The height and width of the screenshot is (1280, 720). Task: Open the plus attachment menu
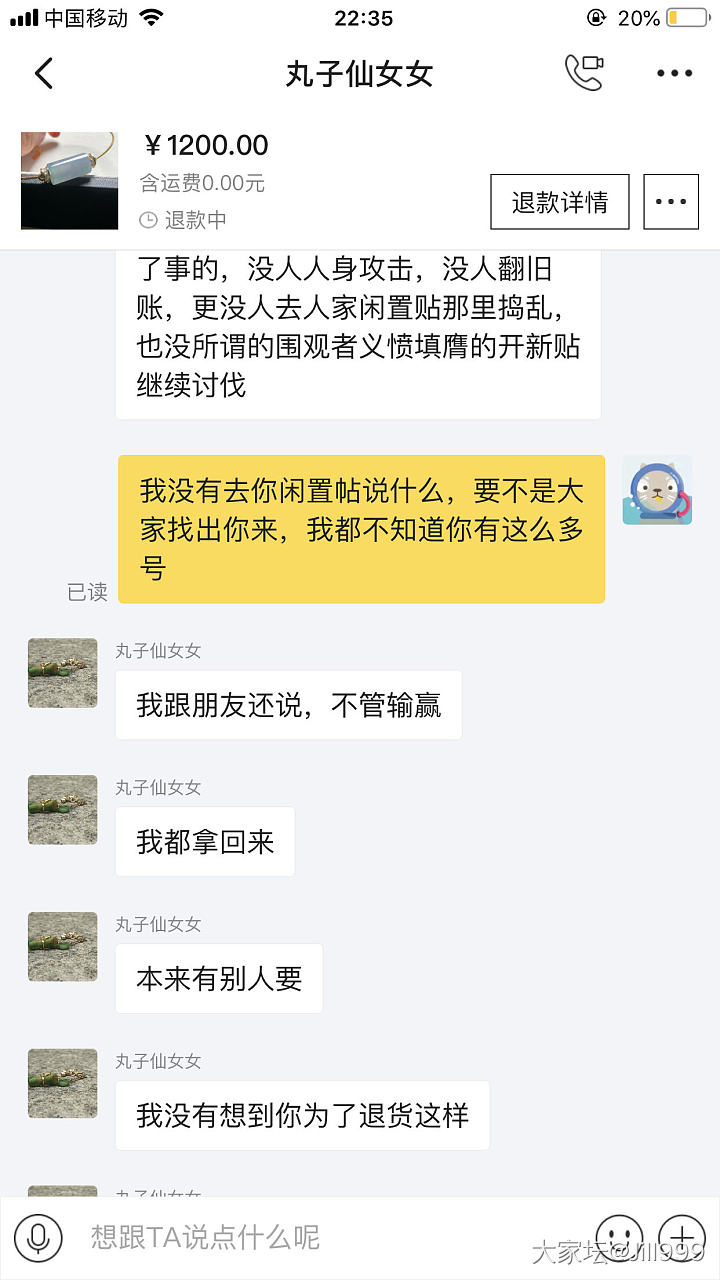tap(682, 1237)
